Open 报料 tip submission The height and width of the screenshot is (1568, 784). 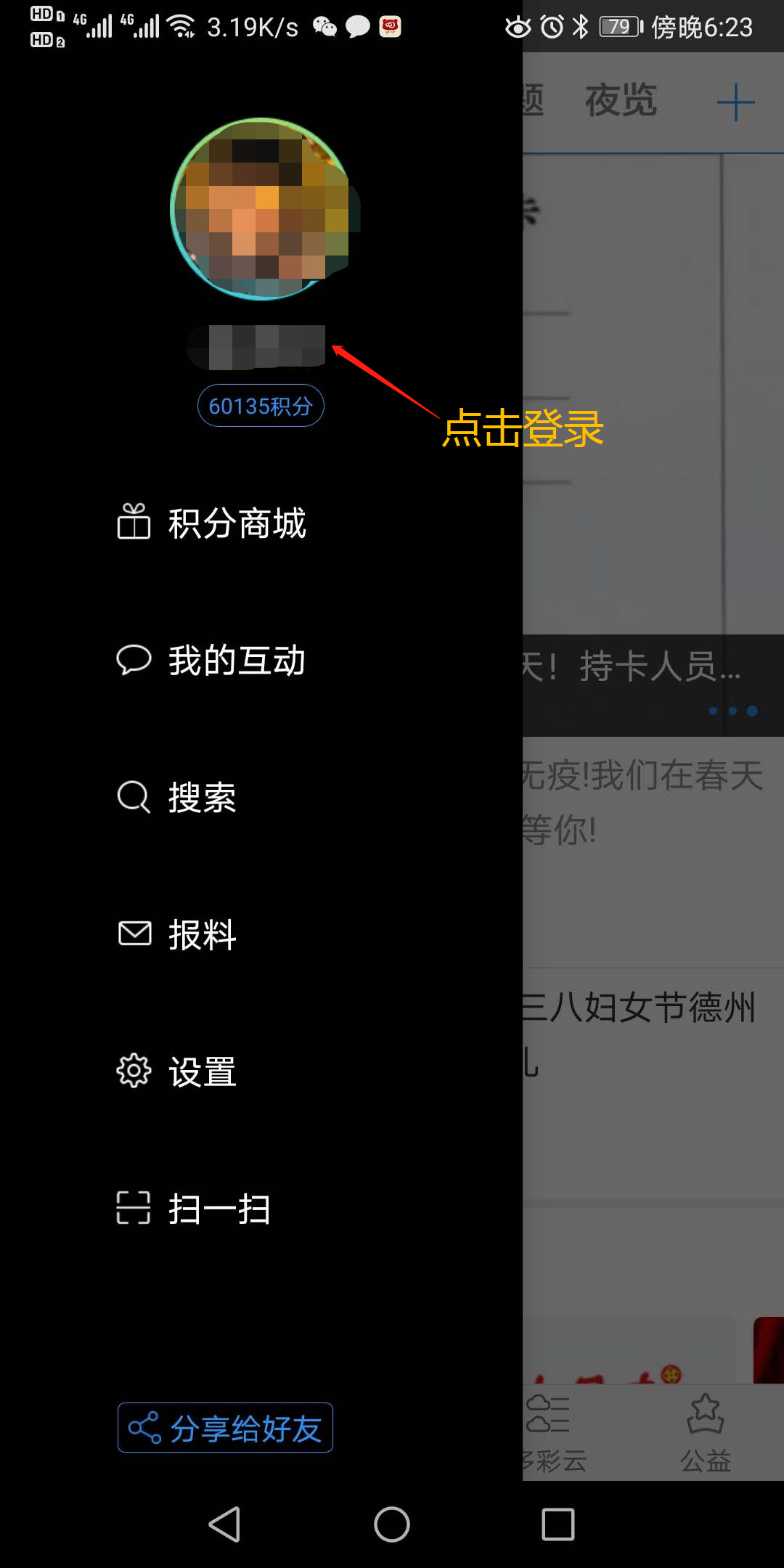178,934
